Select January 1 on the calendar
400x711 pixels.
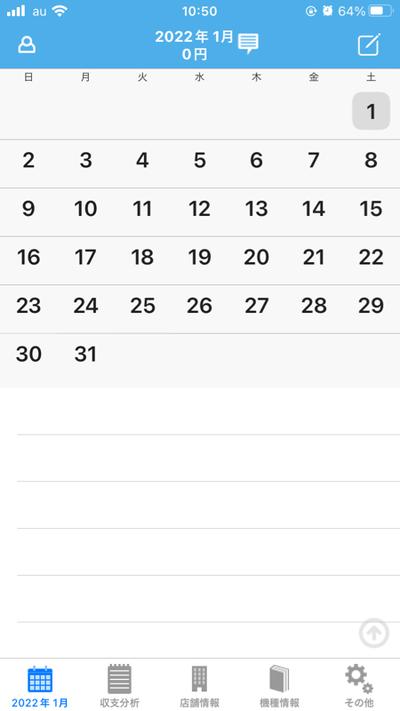(x=371, y=111)
